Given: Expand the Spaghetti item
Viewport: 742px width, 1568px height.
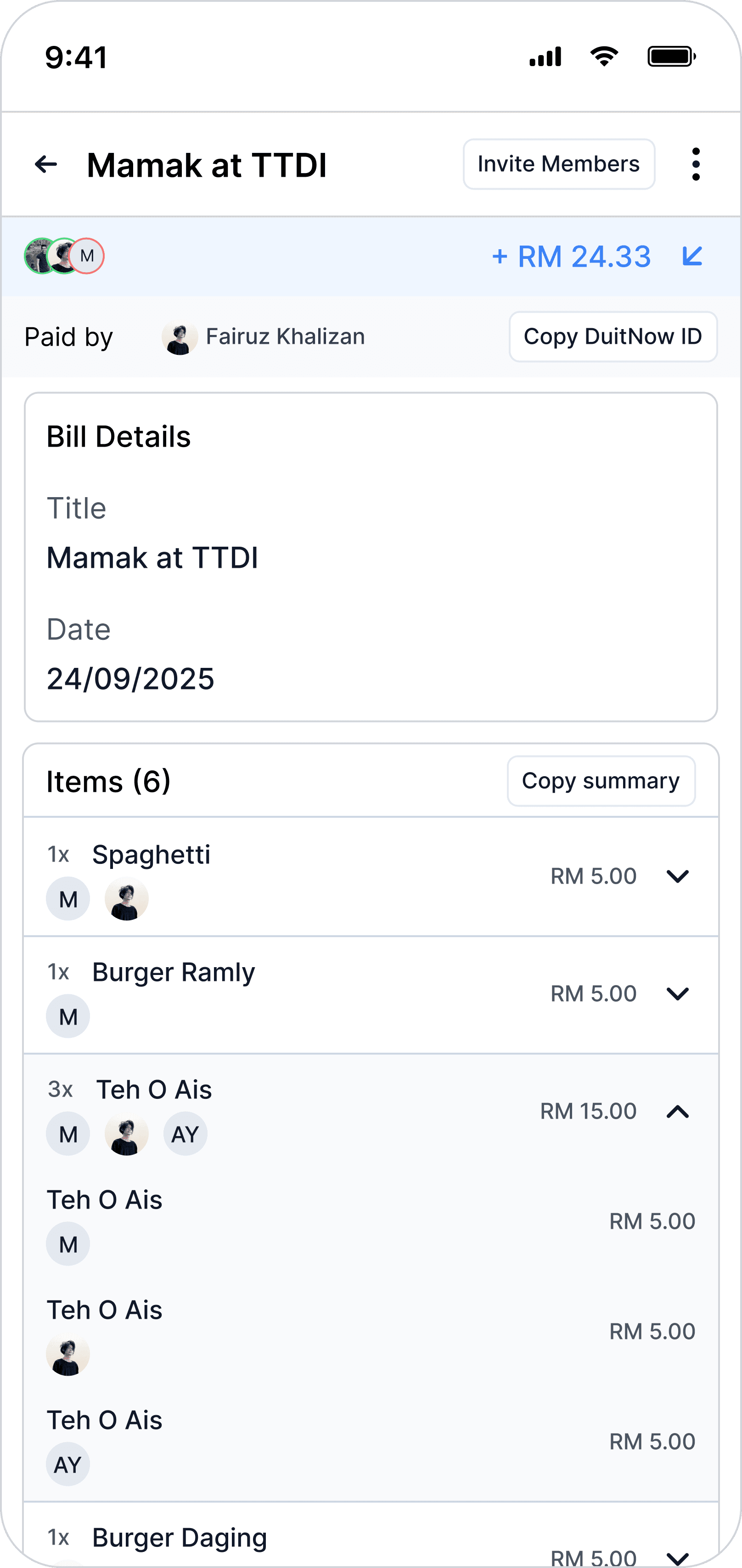Looking at the screenshot, I should click(x=677, y=877).
